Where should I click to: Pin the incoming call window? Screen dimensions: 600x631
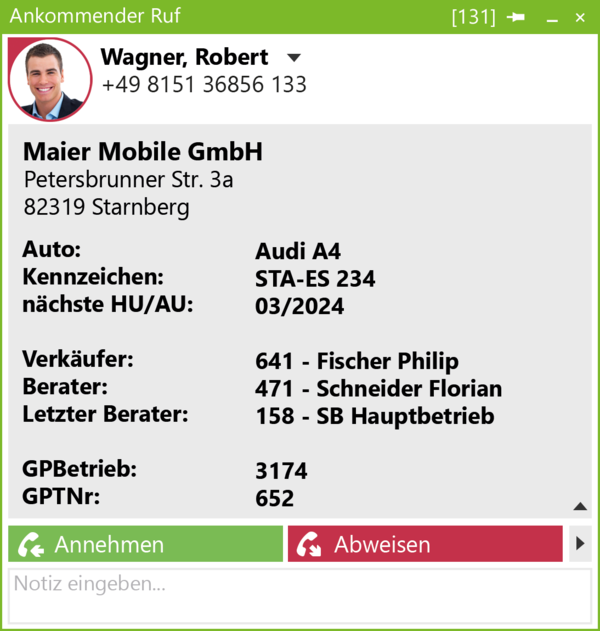coord(516,18)
